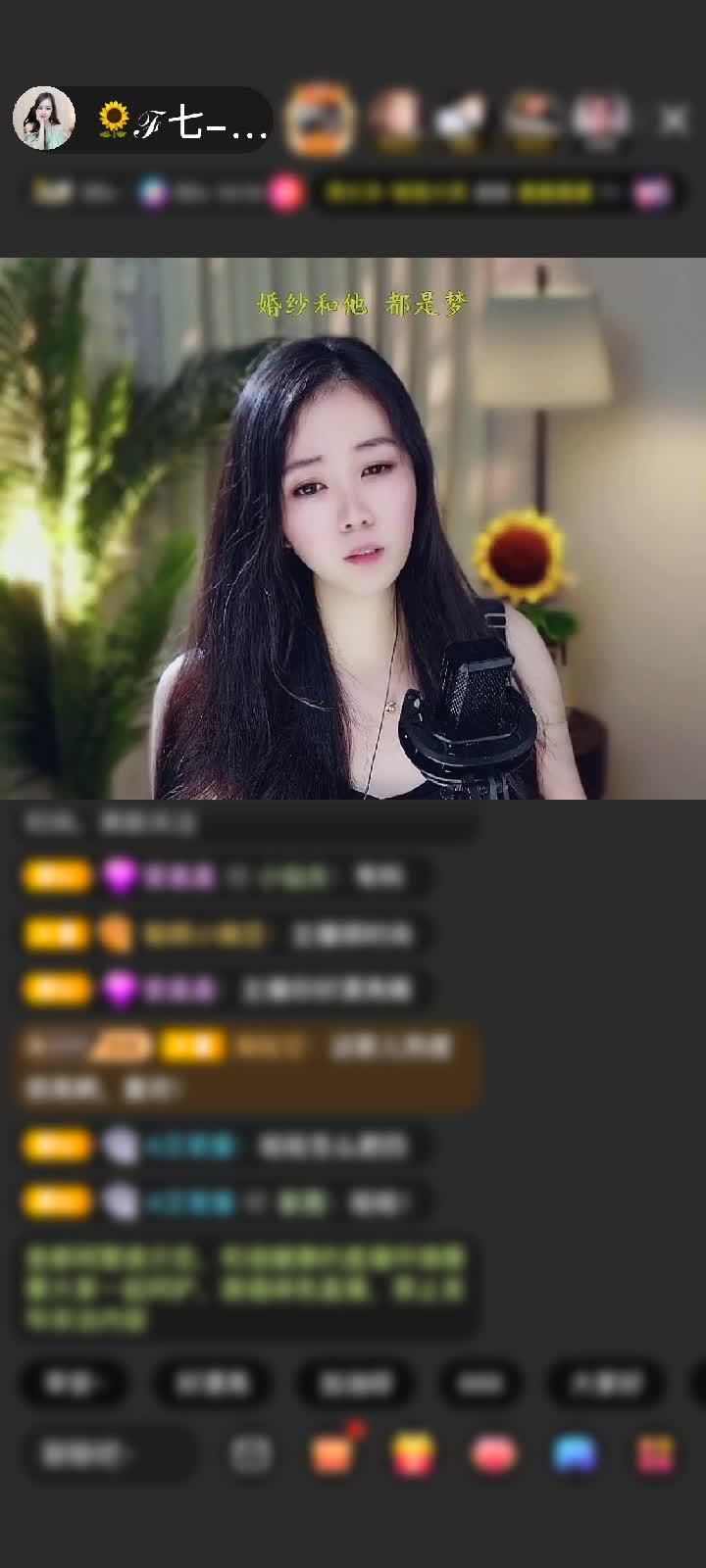Open the streamer name 七 profile pill

point(181,122)
